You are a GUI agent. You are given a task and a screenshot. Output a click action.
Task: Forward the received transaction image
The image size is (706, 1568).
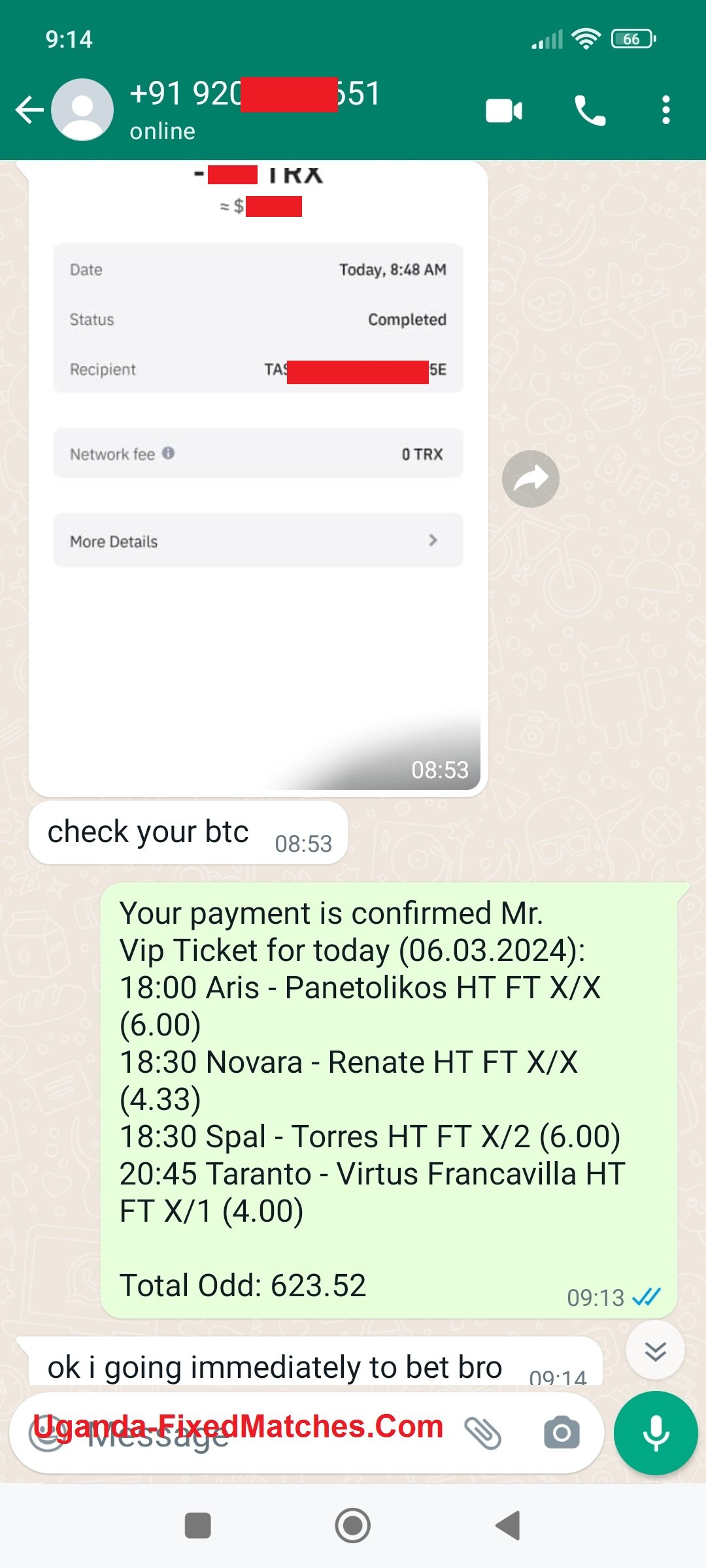[530, 479]
